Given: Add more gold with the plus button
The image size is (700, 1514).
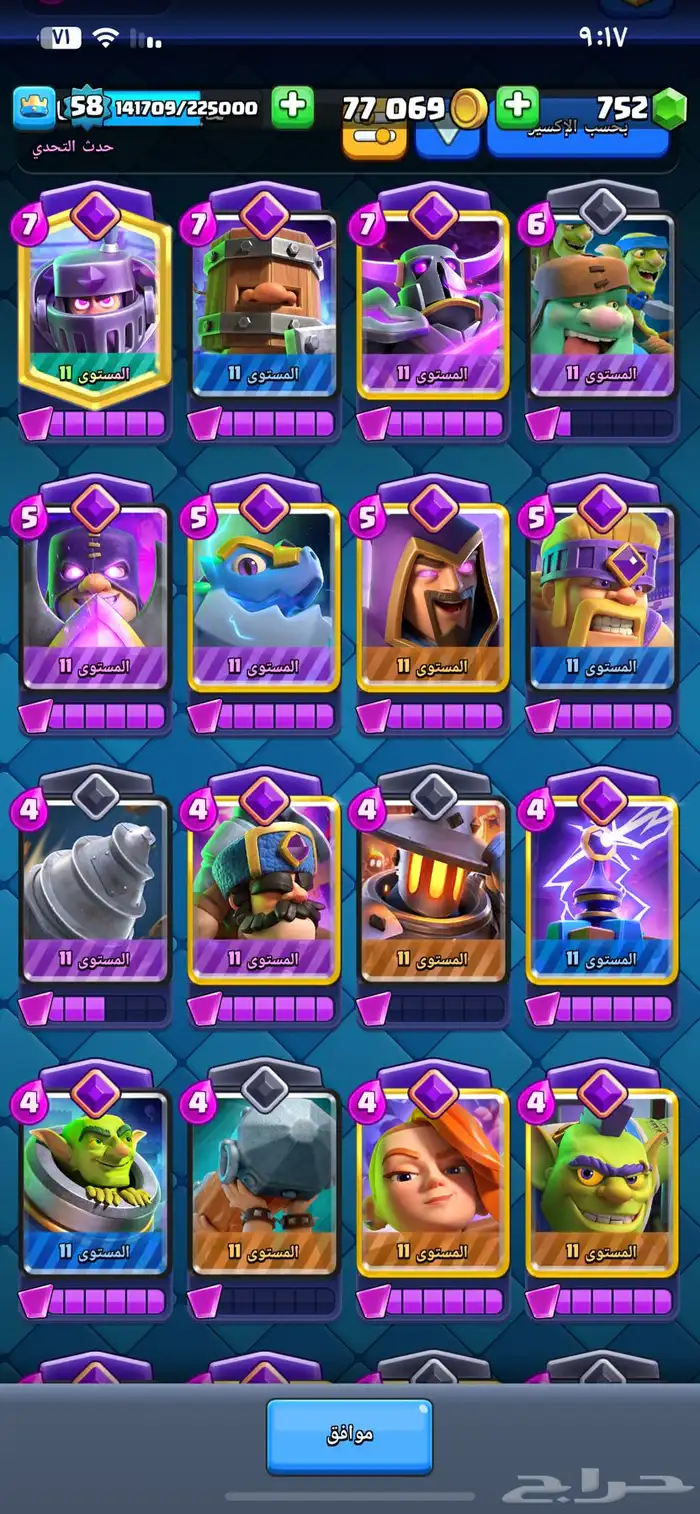Looking at the screenshot, I should pyautogui.click(x=517, y=107).
